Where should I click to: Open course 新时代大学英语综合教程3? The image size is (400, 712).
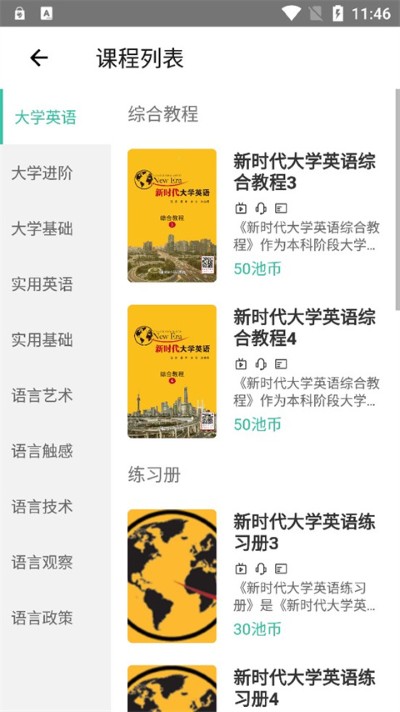click(255, 215)
